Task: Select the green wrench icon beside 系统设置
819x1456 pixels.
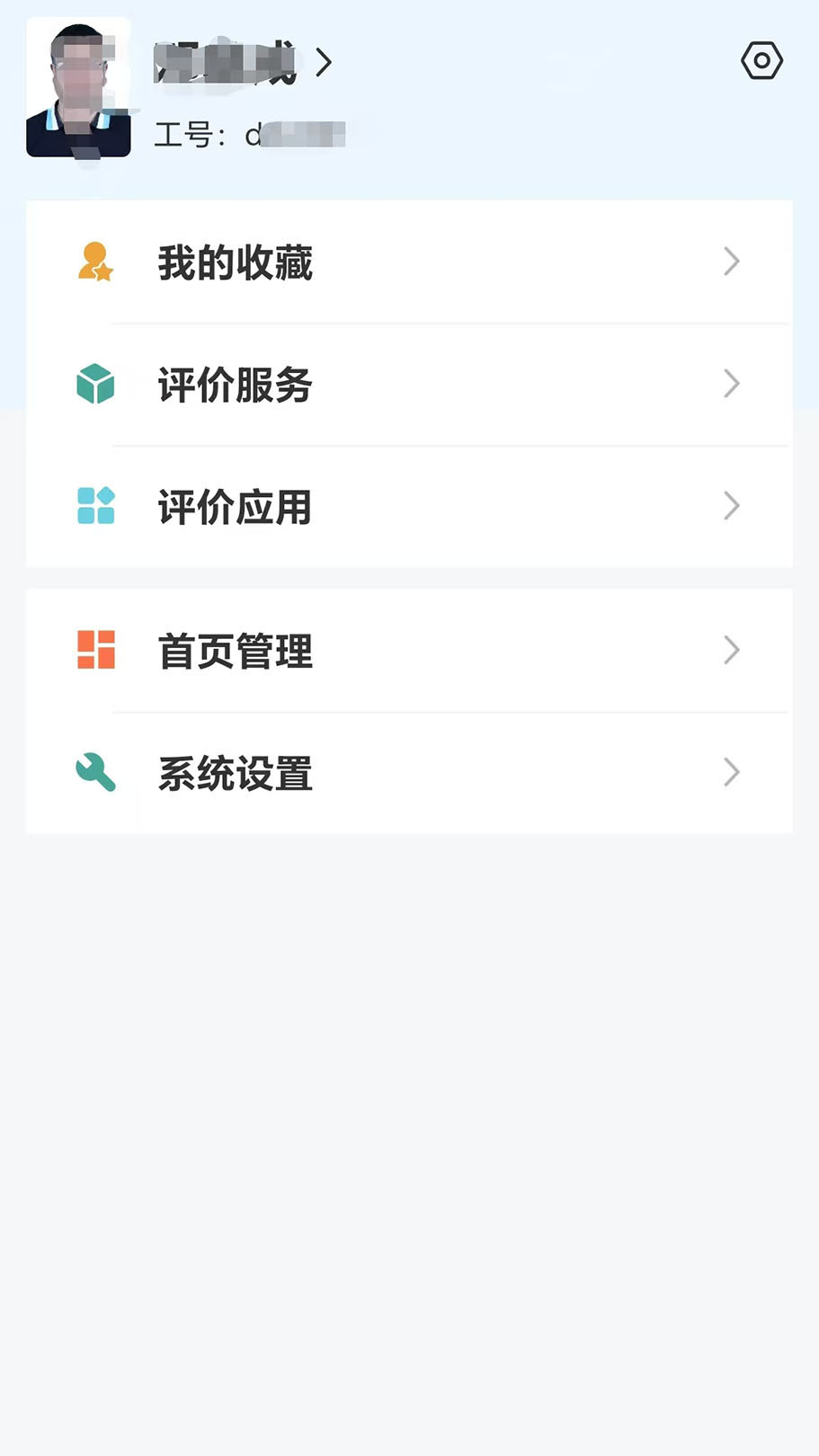Action: (93, 772)
